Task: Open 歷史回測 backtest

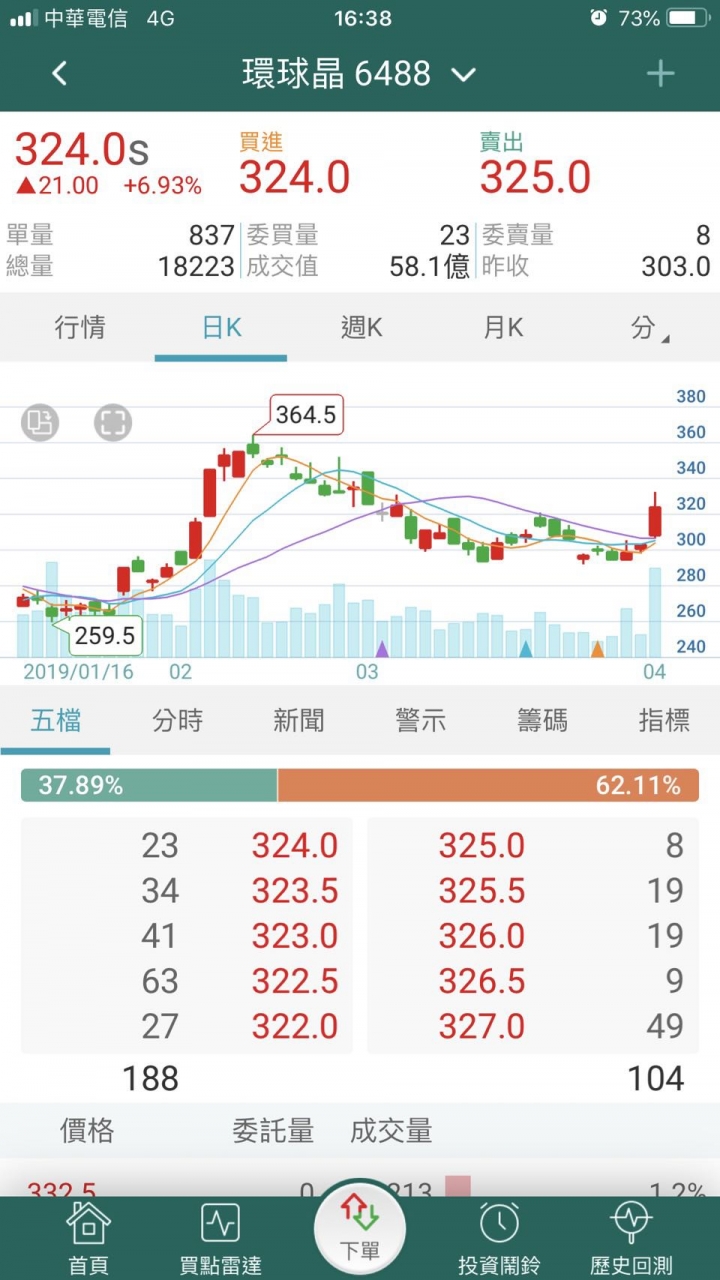Action: 631,1238
